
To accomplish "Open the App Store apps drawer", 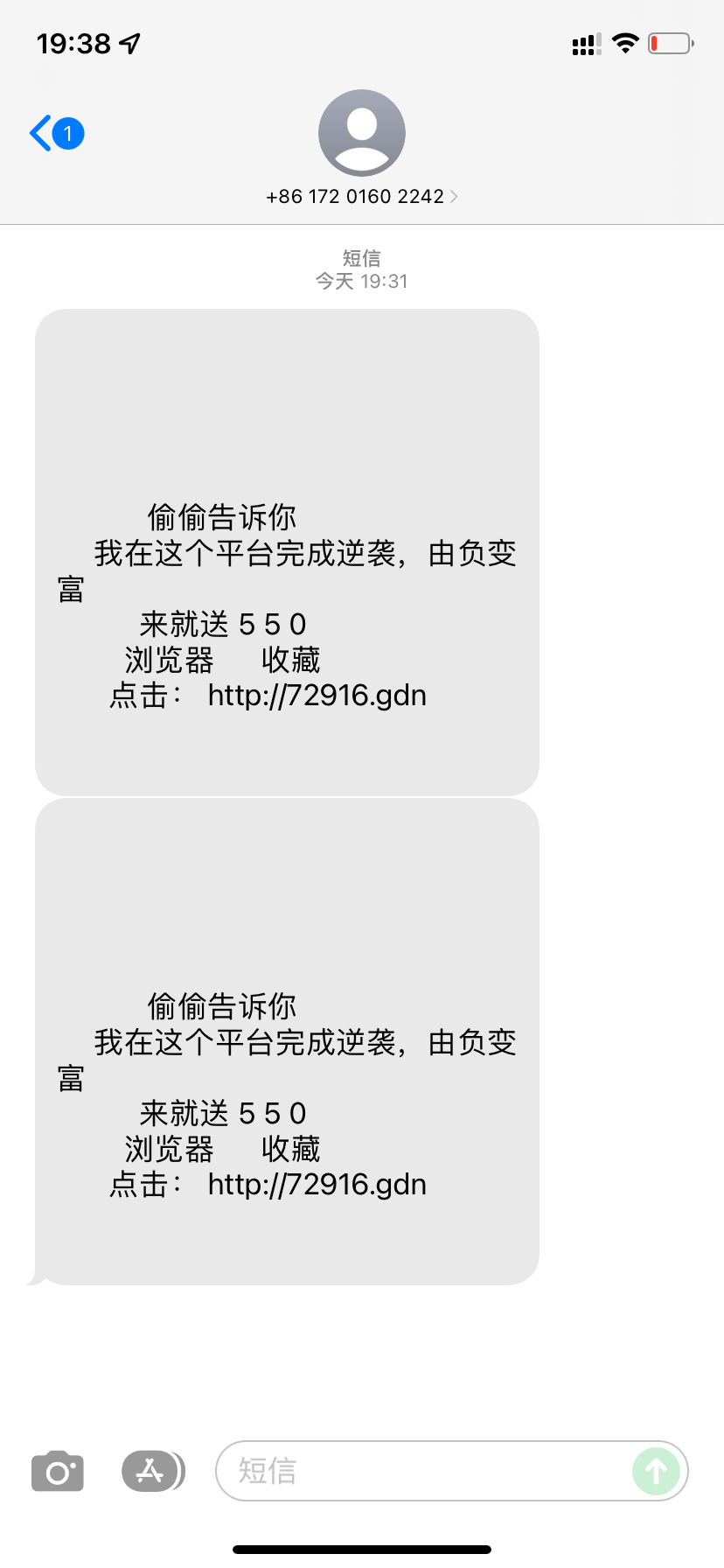I will [x=151, y=1471].
